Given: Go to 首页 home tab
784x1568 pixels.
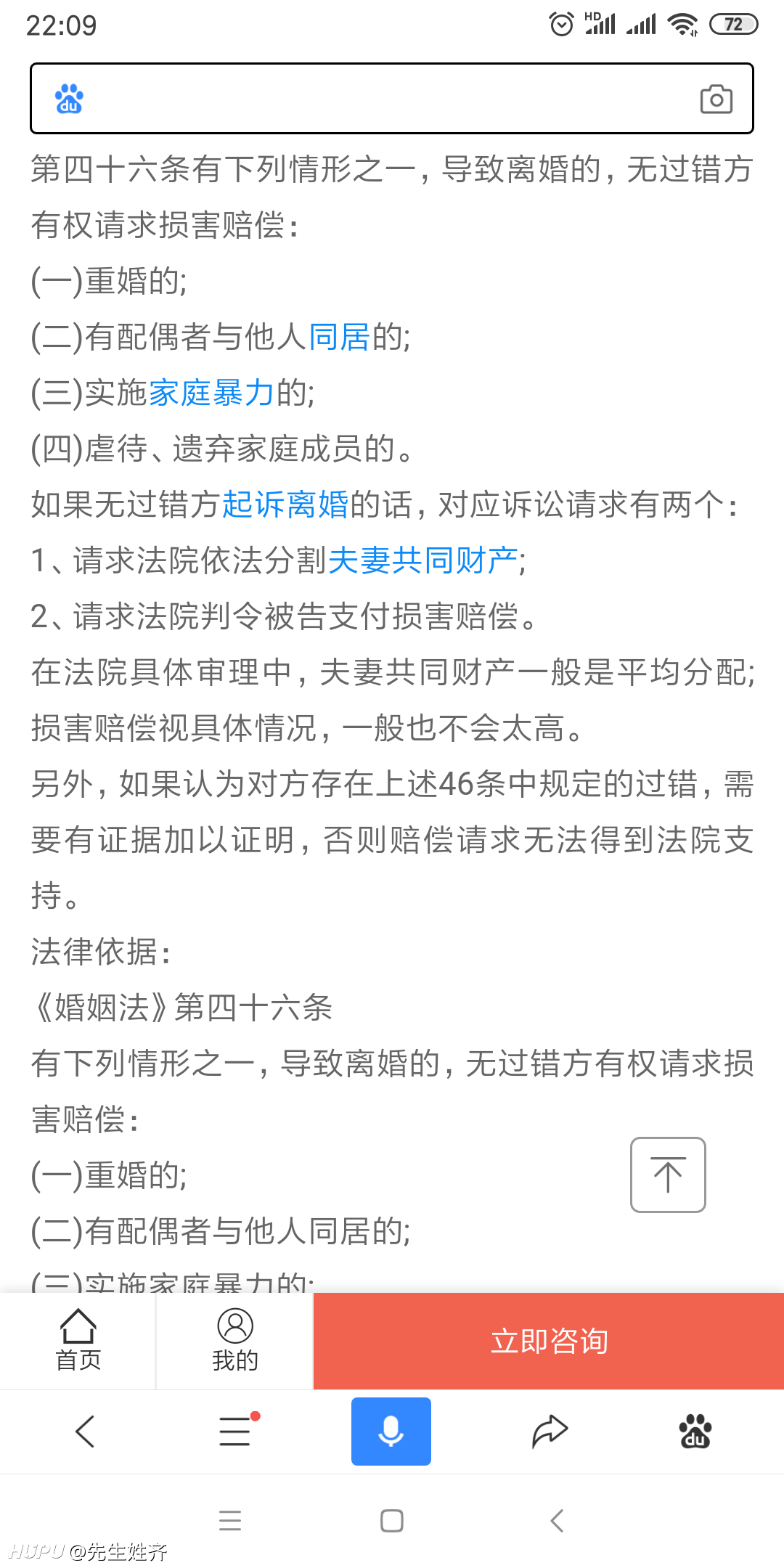Looking at the screenshot, I should click(78, 1341).
